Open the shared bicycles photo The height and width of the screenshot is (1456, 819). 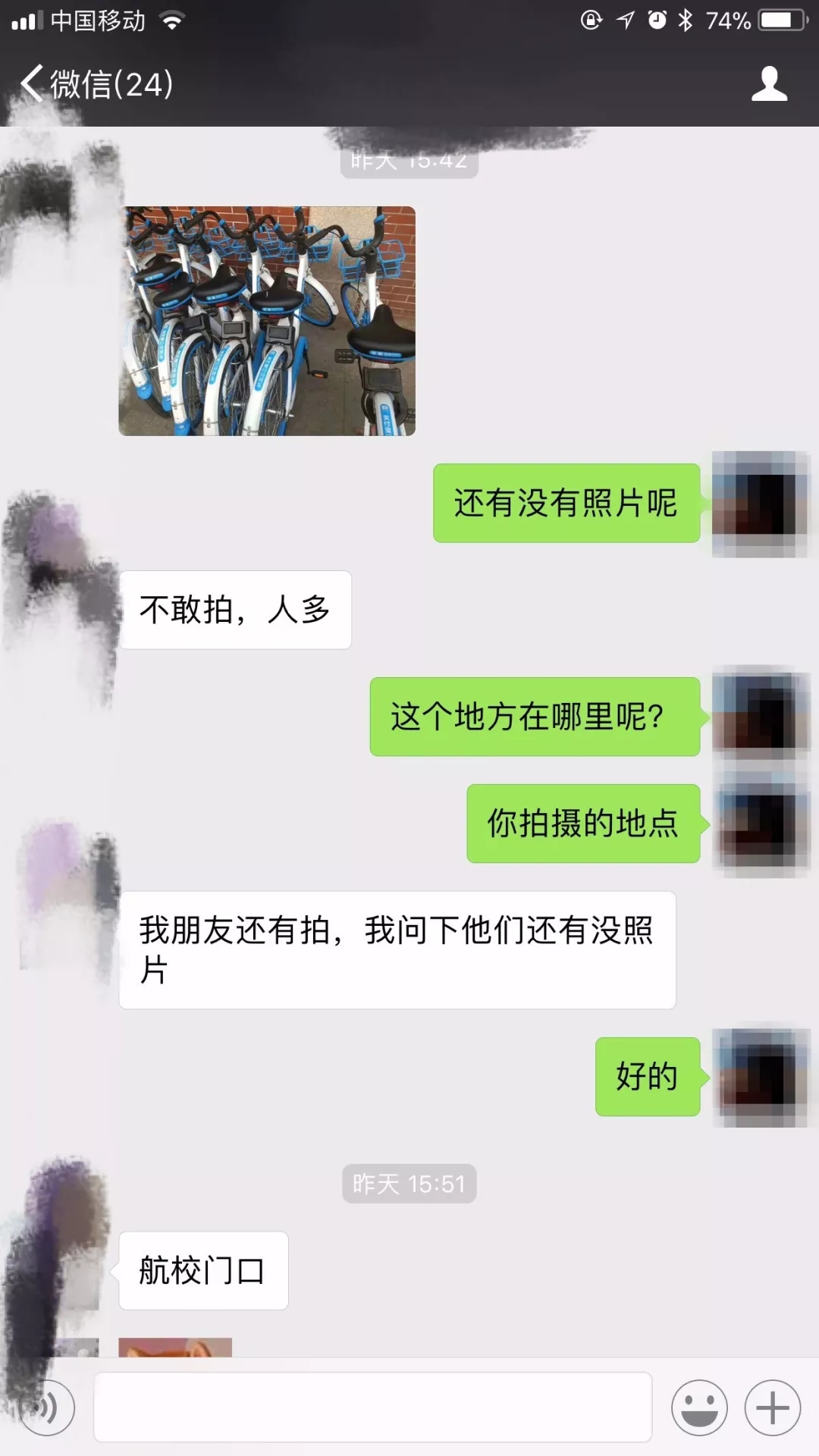[x=267, y=321]
